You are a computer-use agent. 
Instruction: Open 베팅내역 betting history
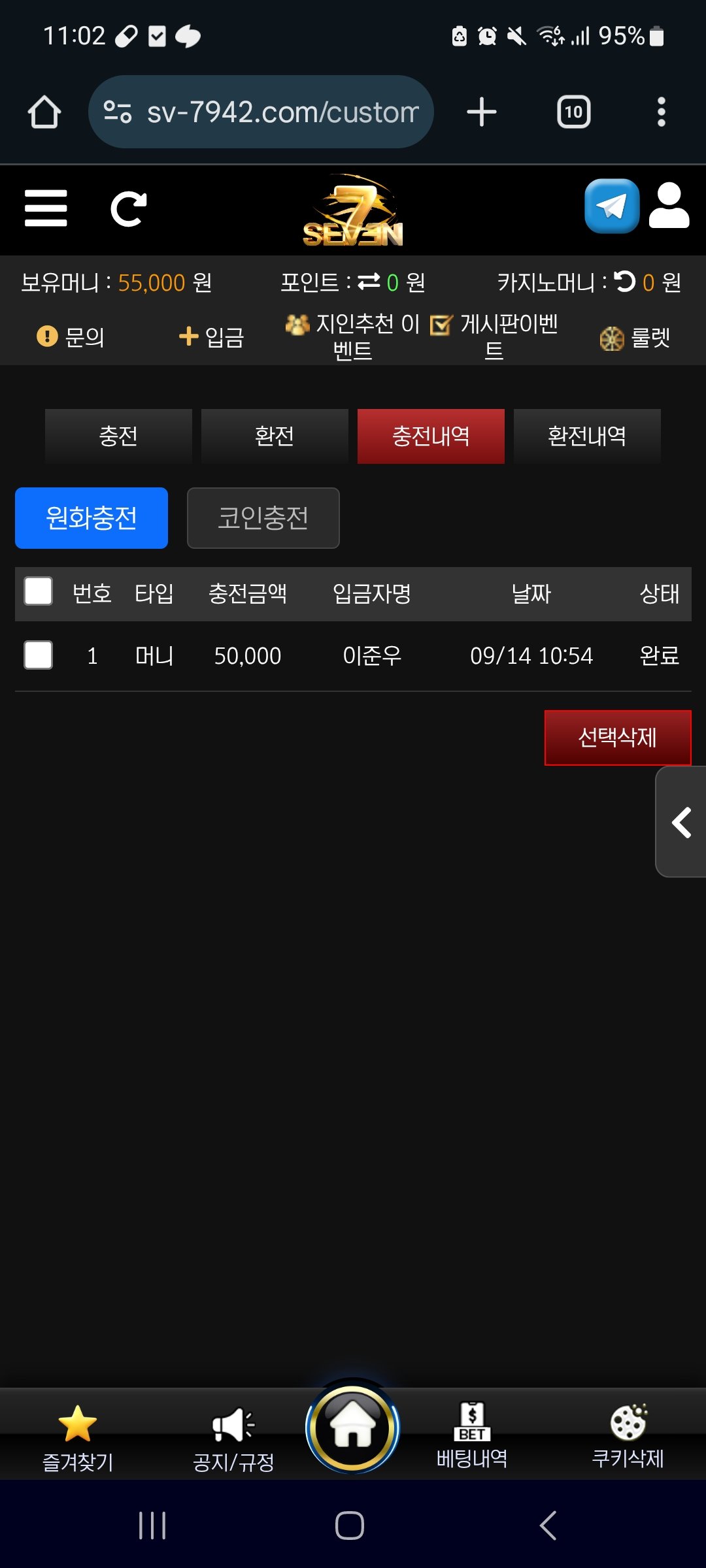[472, 1436]
